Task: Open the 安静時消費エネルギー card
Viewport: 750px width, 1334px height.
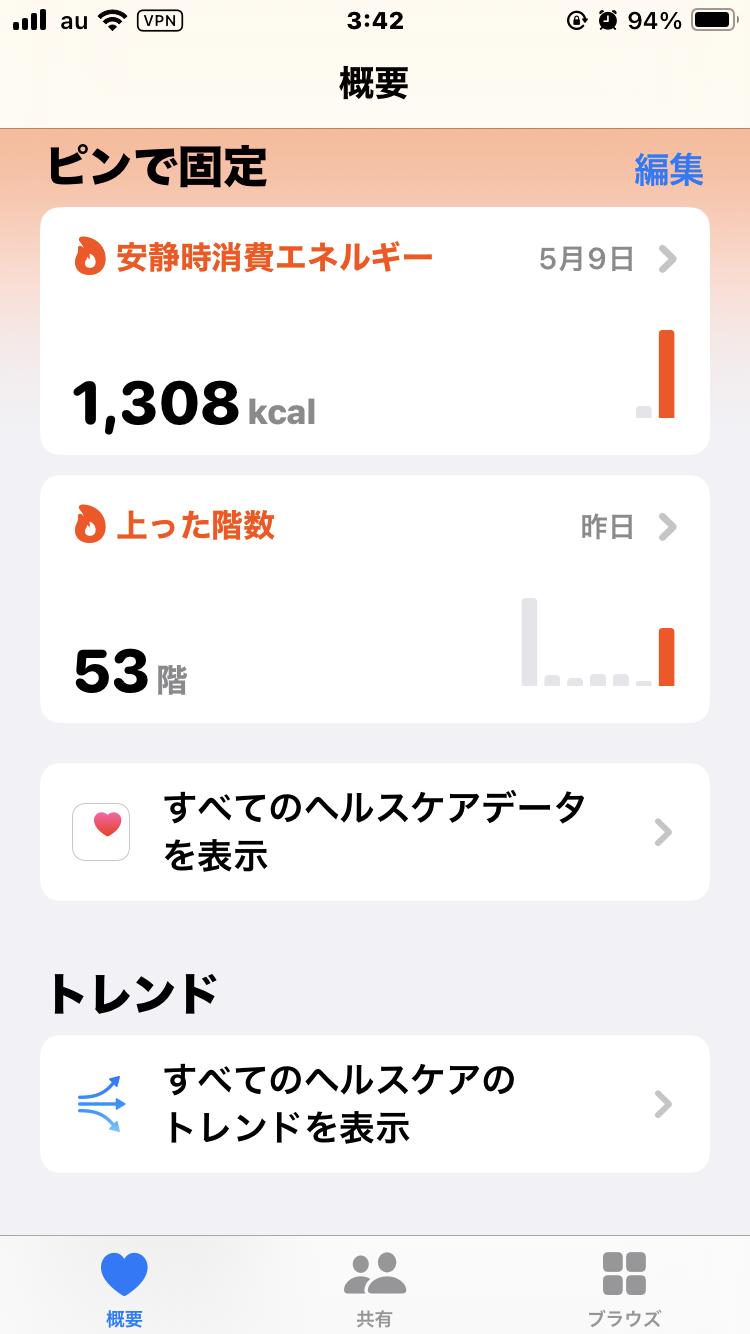Action: pos(375,331)
